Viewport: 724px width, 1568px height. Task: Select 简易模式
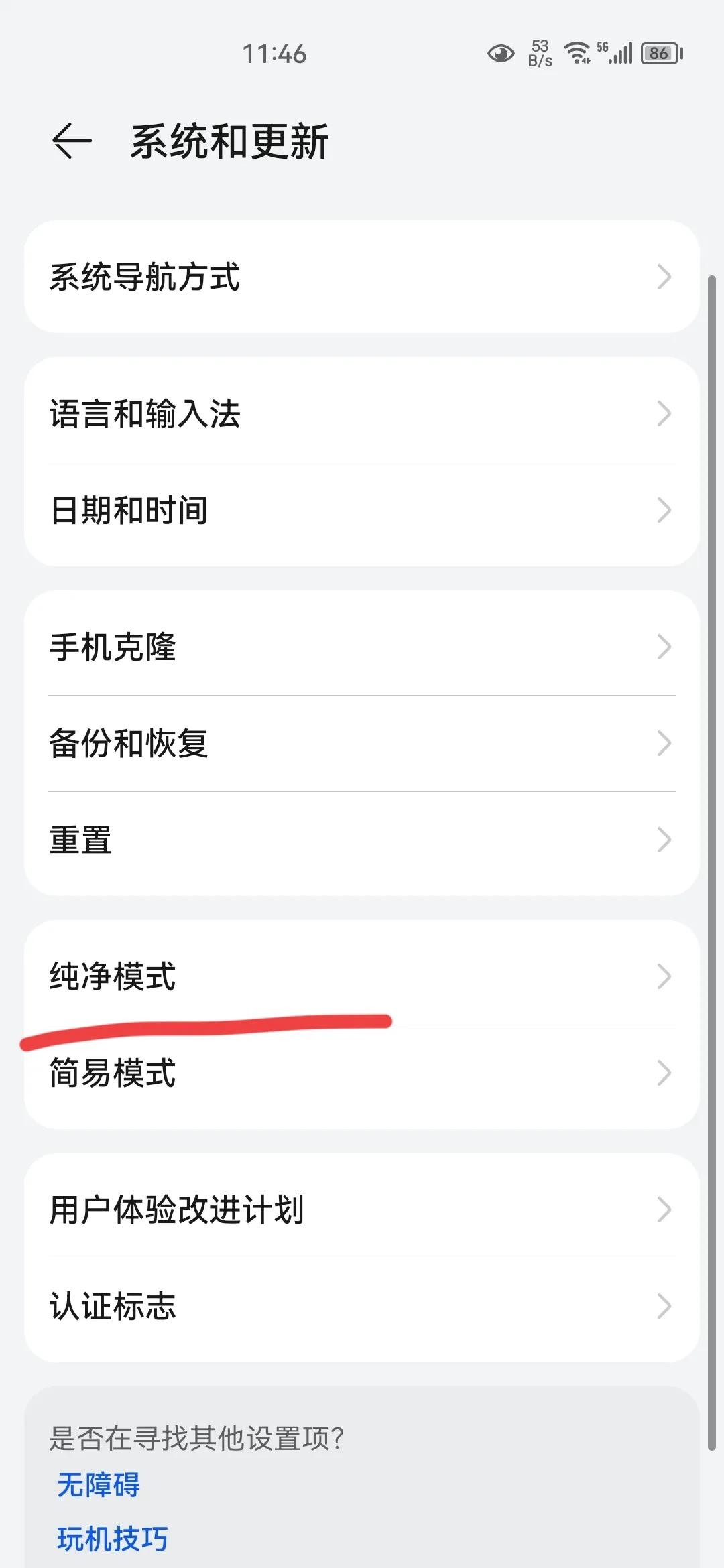tap(362, 1073)
